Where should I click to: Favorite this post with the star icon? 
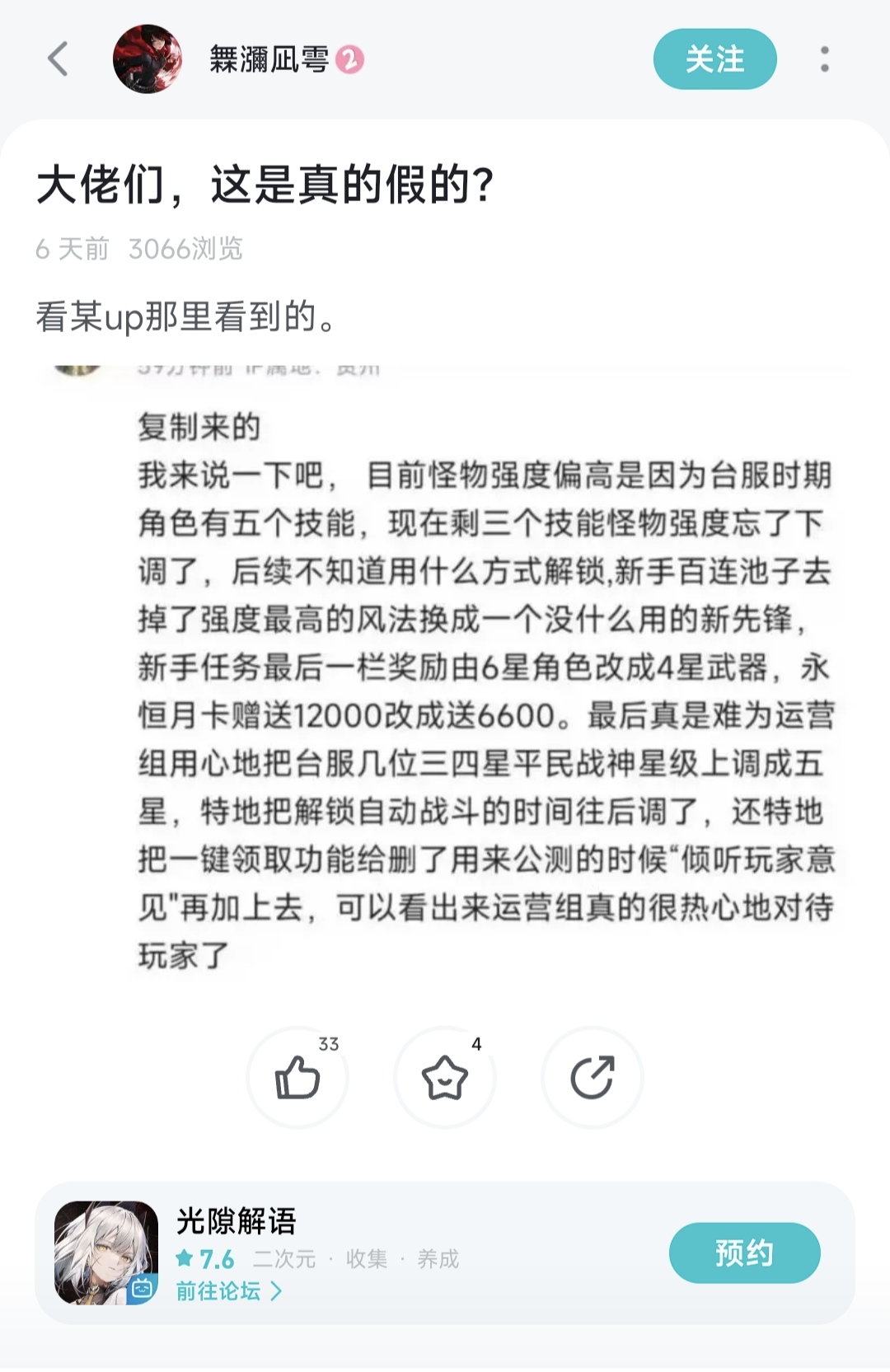point(445,1077)
